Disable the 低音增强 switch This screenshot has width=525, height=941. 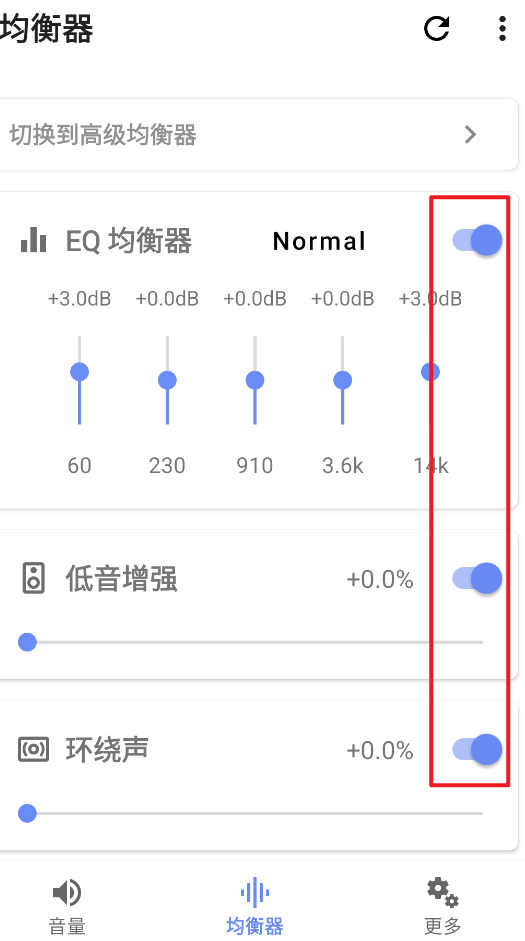478,579
